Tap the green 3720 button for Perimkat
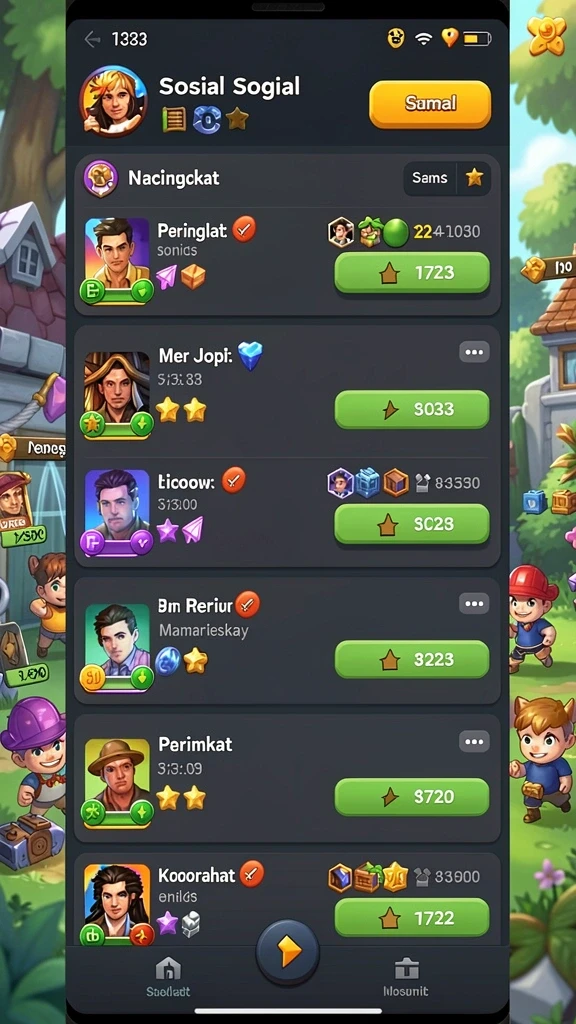576x1024 pixels. pos(412,797)
